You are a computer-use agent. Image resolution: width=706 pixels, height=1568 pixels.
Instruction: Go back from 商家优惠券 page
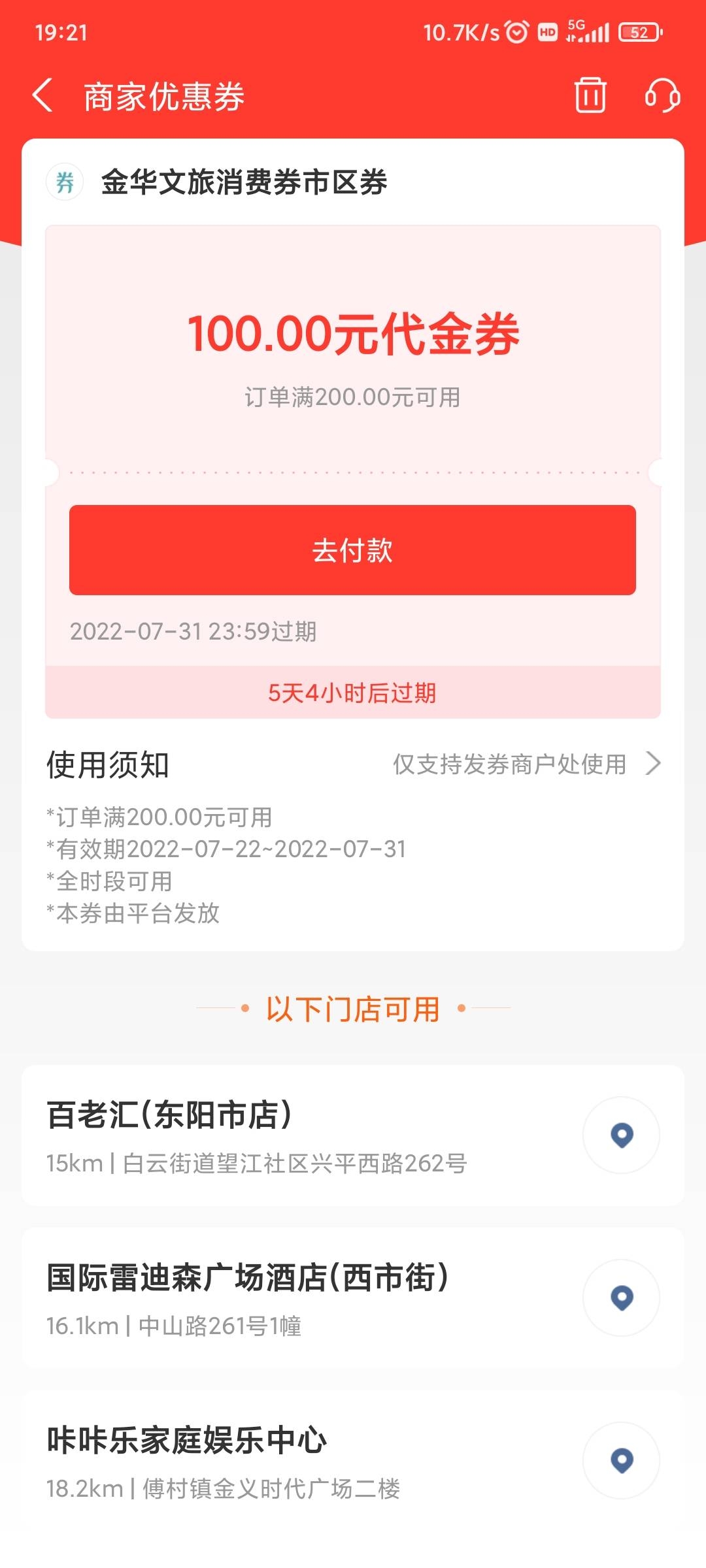point(43,96)
